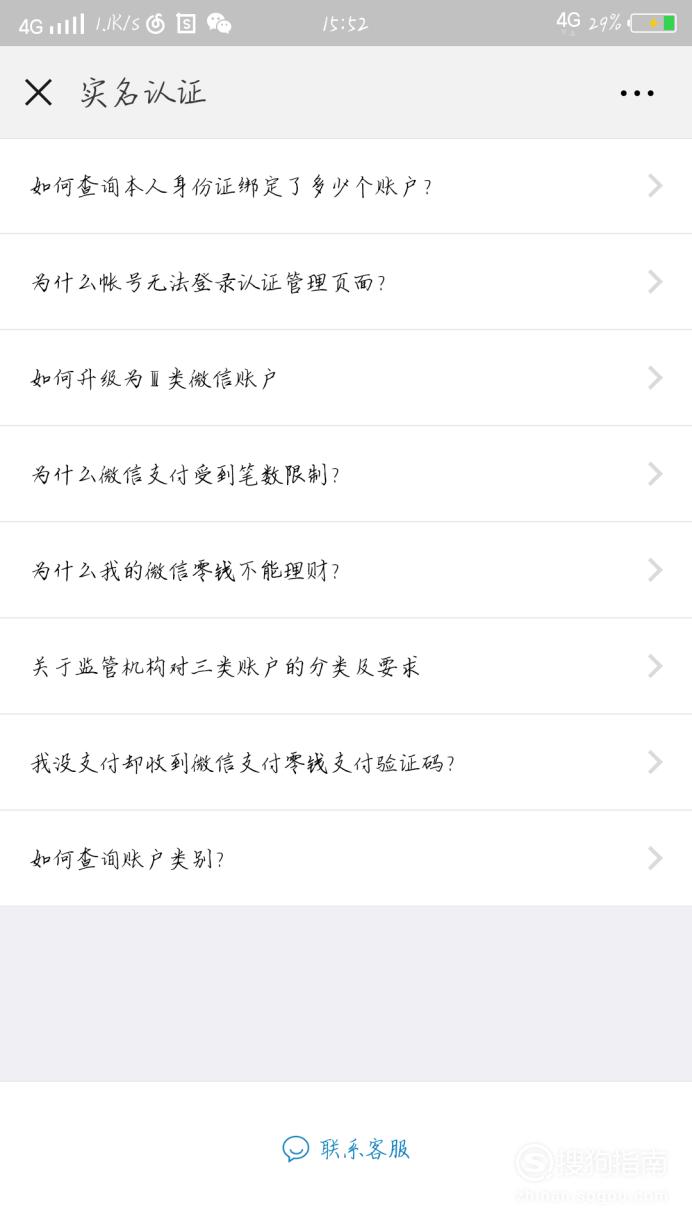
Task: Open 如何查询本人身份证绑定了多少个账户 question
Action: [346, 186]
